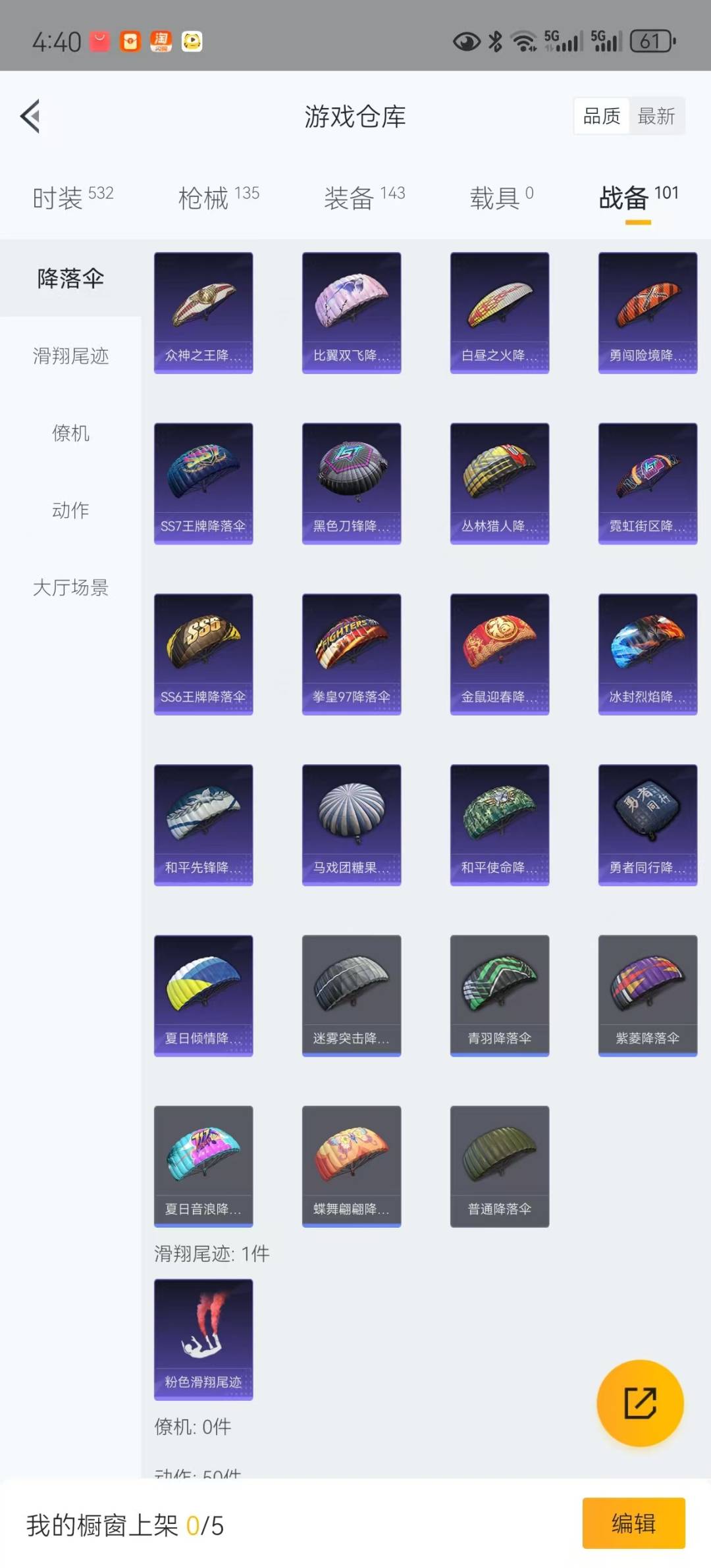Open the 粉色滑翔尾迹 item
The height and width of the screenshot is (1568, 711).
203,1340
